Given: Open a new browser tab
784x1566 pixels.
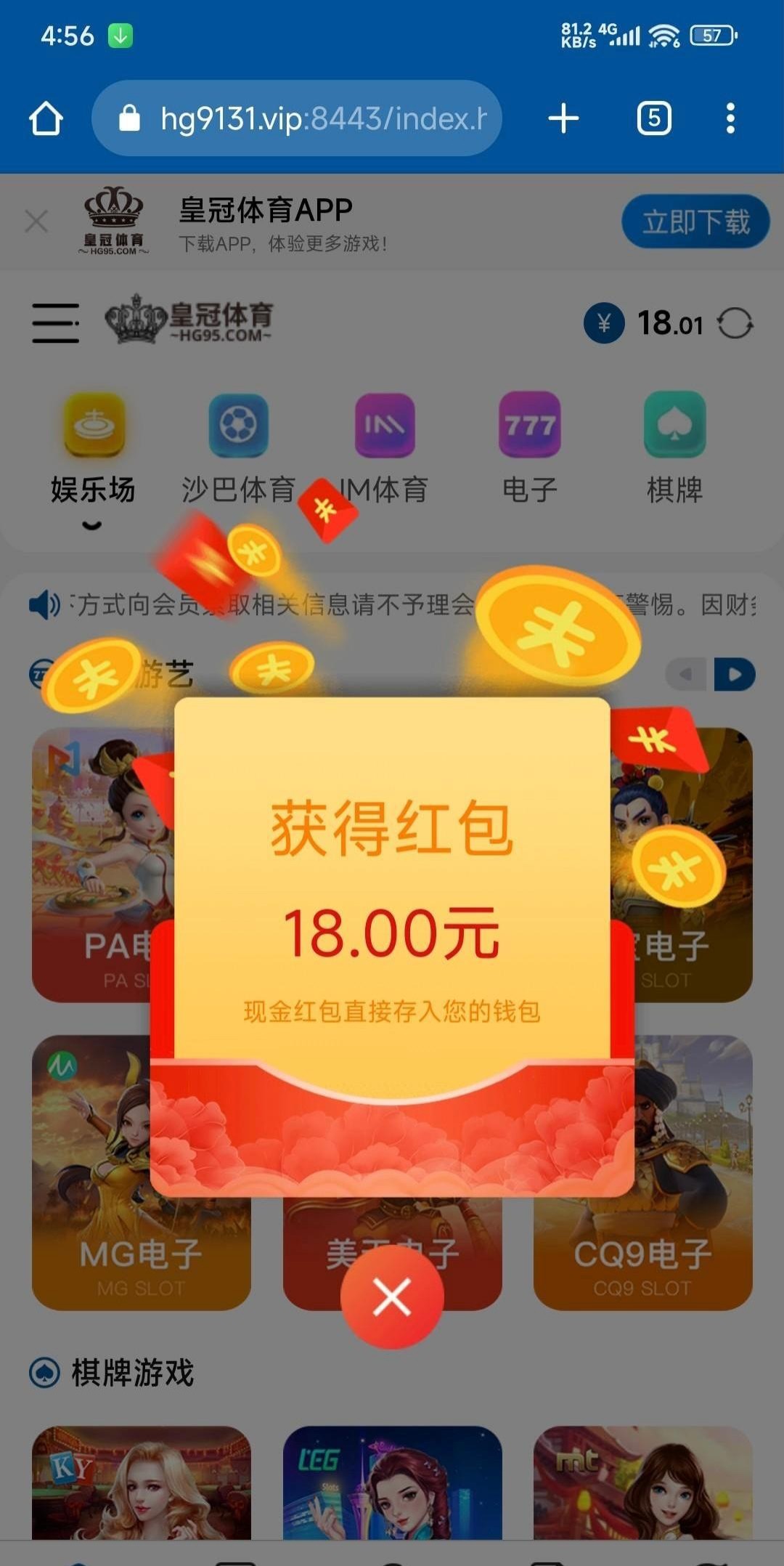Looking at the screenshot, I should coord(563,118).
